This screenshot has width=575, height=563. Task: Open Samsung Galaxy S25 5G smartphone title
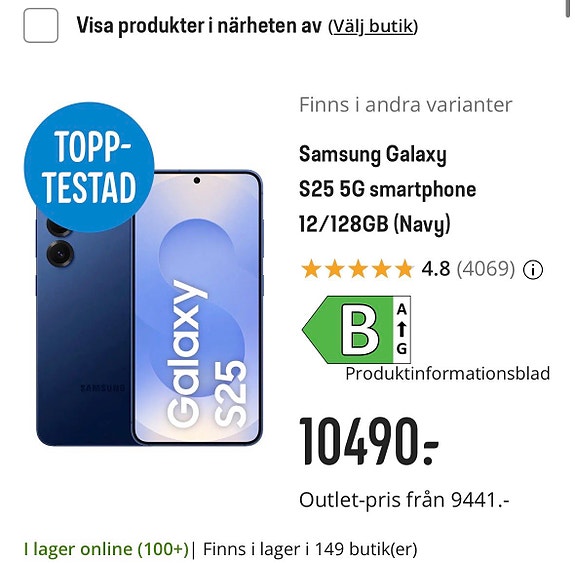click(x=388, y=189)
